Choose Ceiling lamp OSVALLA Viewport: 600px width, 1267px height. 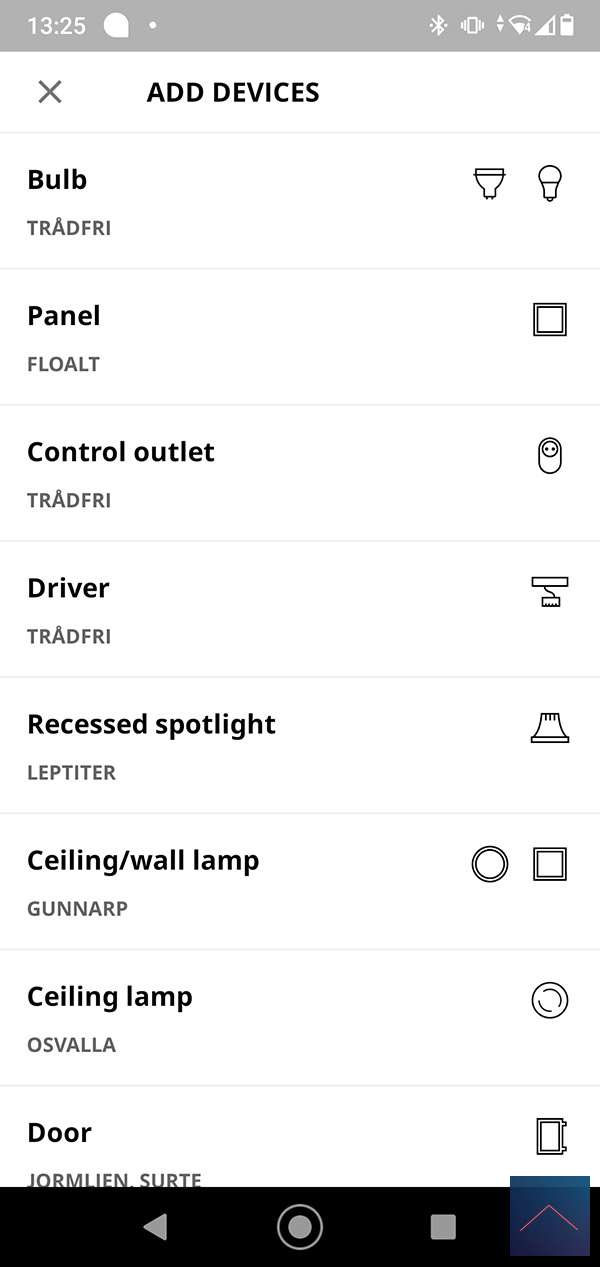300,1017
